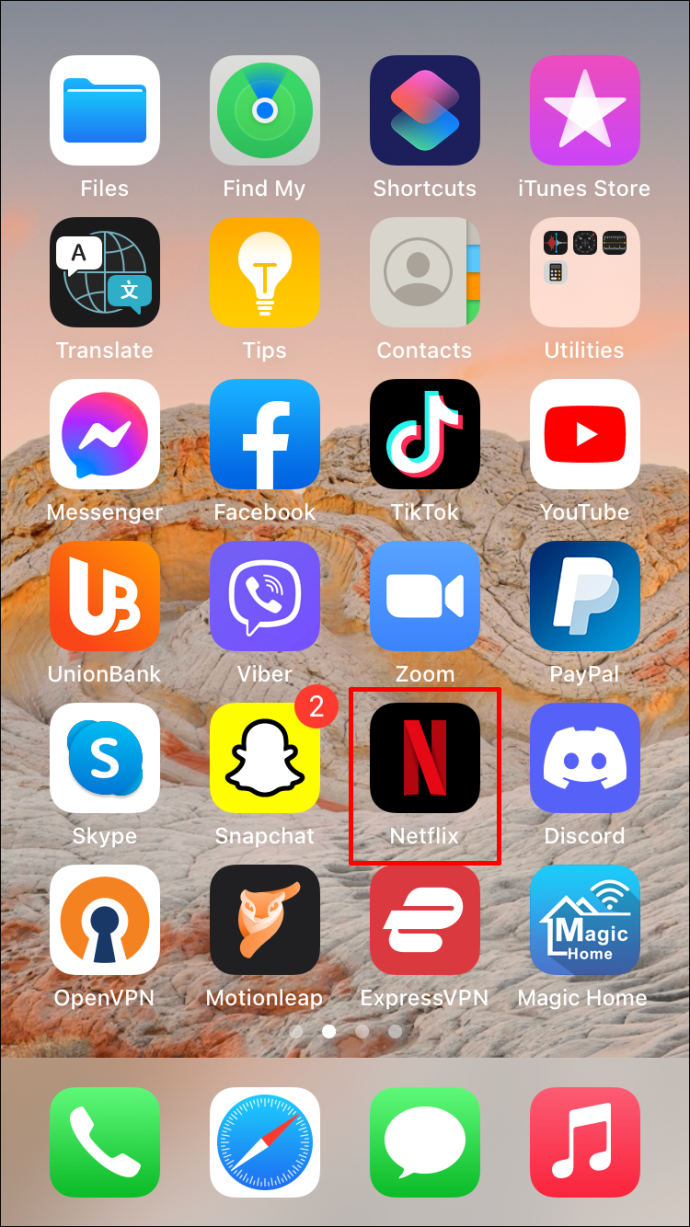This screenshot has height=1227, width=690.
Task: Open the Netflix app
Action: tap(425, 757)
